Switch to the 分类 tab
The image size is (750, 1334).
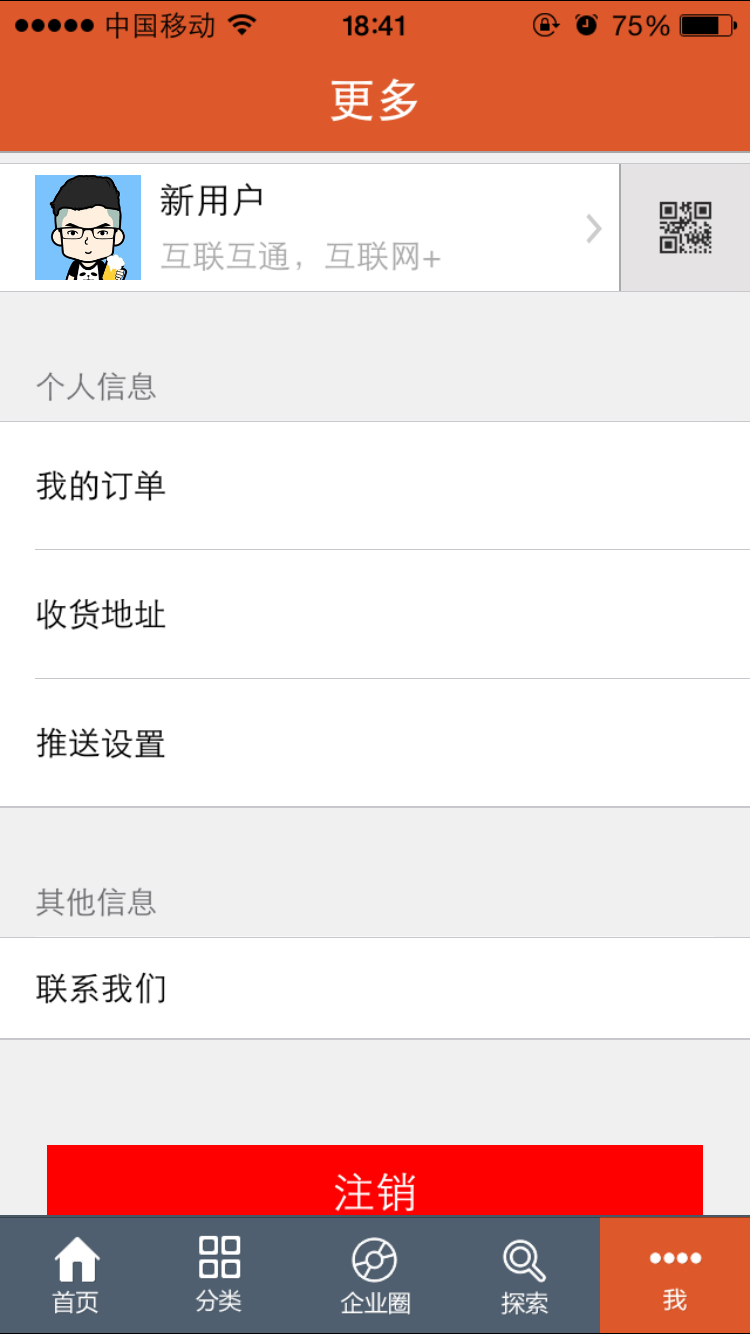click(219, 1275)
